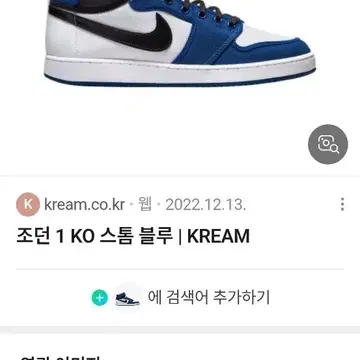Viewport: 360px width, 360px height.
Task: Tap 에 검색어 추가하기 button
Action: click(181, 297)
